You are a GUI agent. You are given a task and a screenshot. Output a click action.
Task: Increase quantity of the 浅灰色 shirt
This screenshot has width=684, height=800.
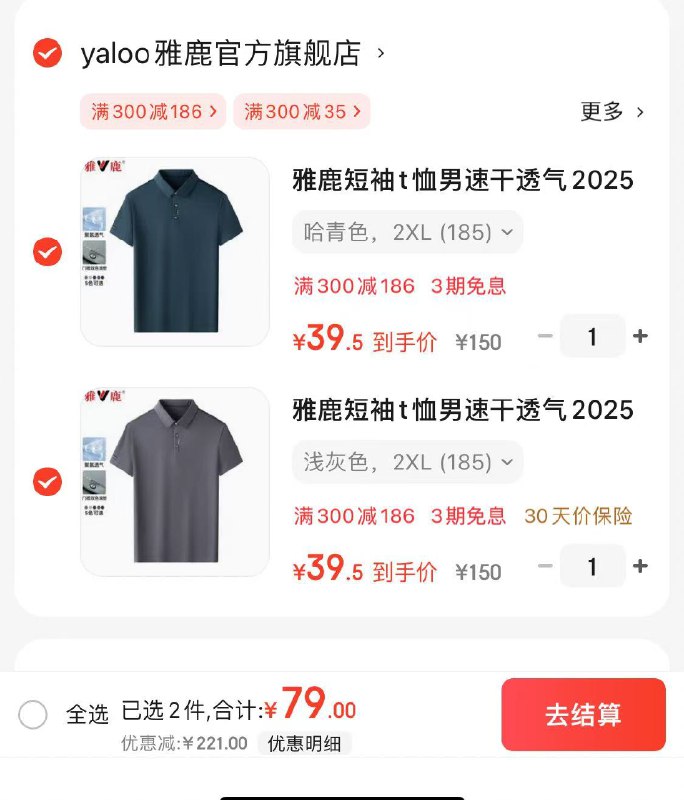tap(640, 566)
